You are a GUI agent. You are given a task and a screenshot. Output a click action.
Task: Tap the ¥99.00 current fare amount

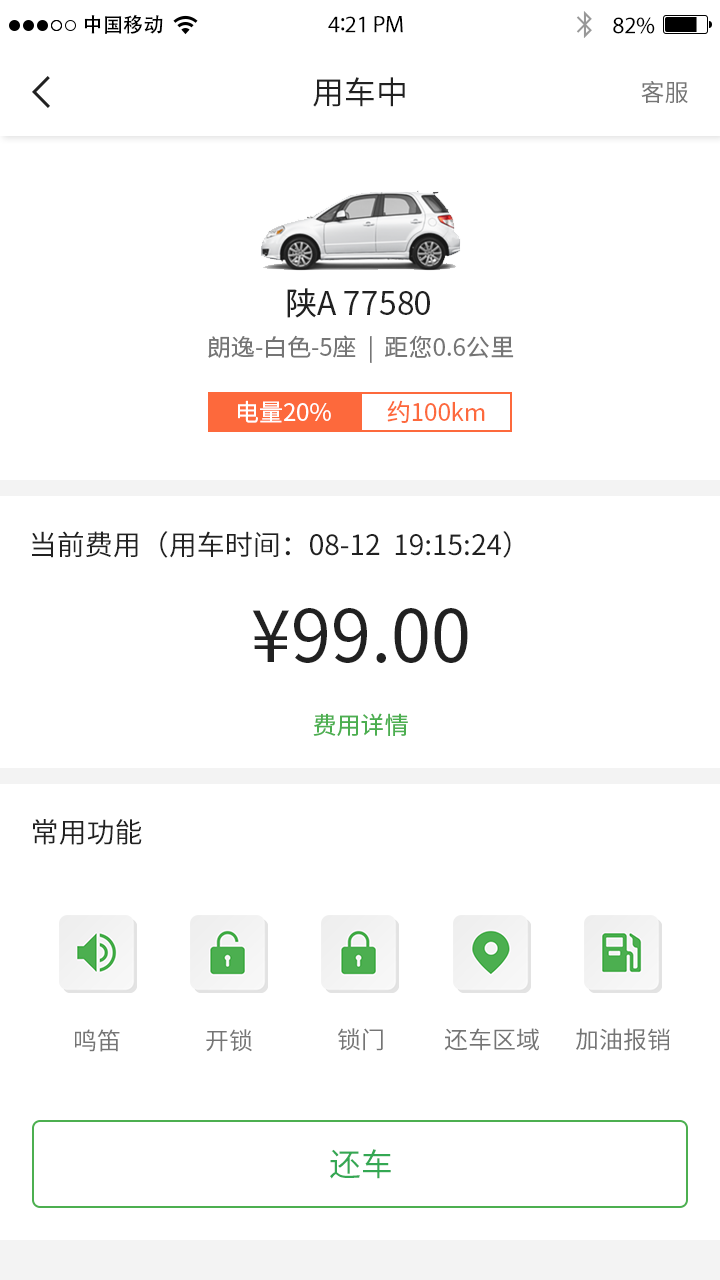(x=359, y=633)
